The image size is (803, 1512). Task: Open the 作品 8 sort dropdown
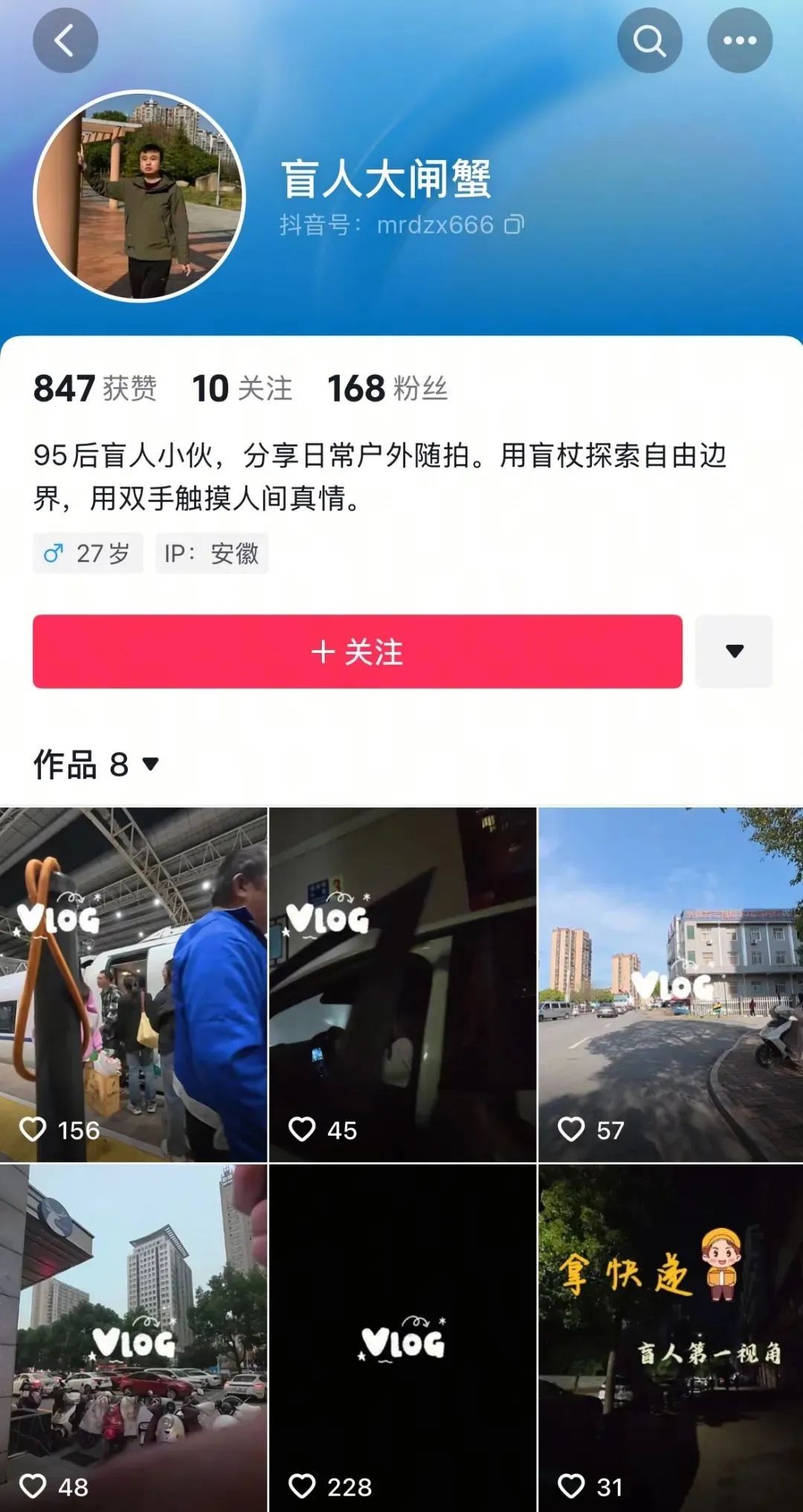[150, 764]
